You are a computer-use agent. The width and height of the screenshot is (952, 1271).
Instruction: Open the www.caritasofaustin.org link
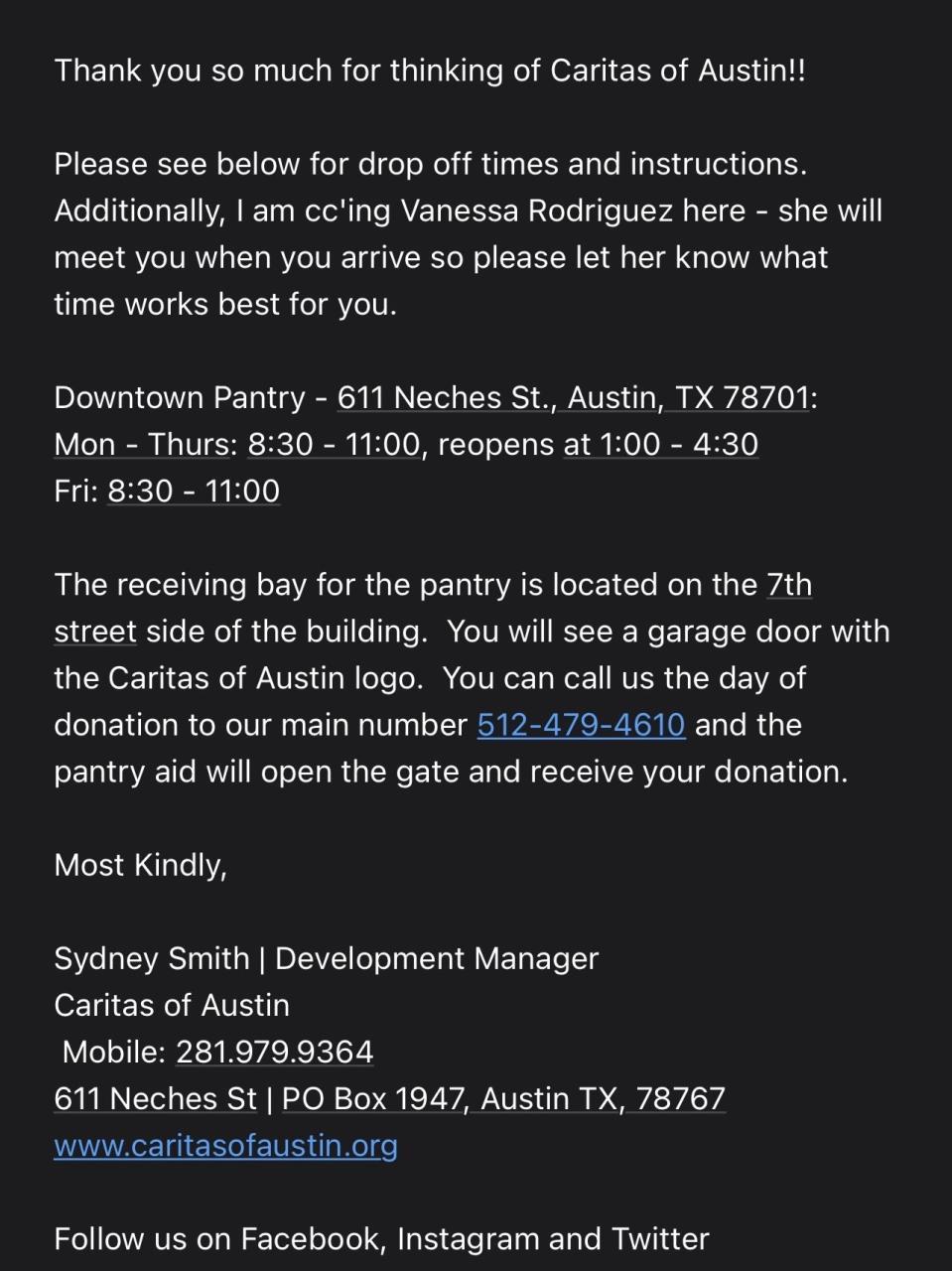(x=225, y=1145)
